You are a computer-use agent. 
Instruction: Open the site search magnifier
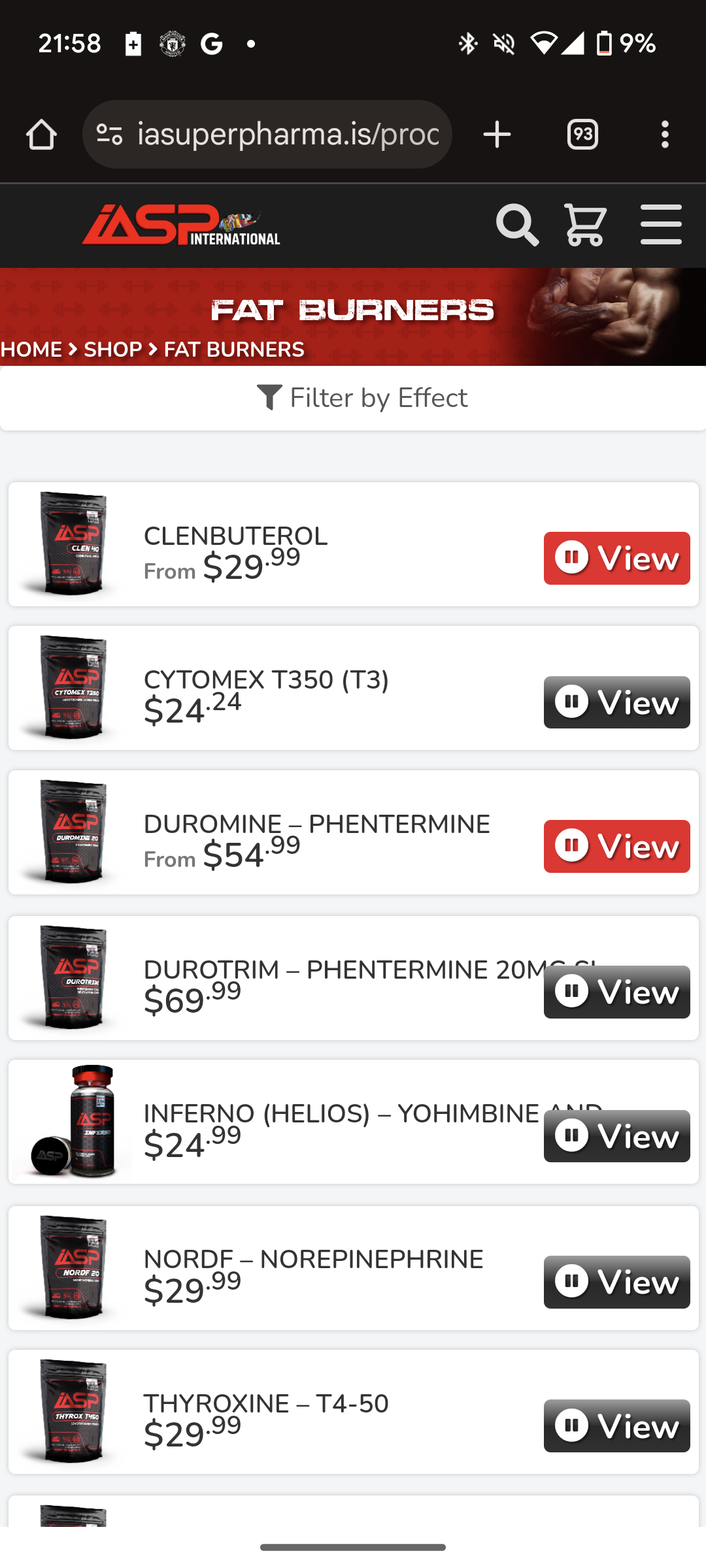pos(517,225)
